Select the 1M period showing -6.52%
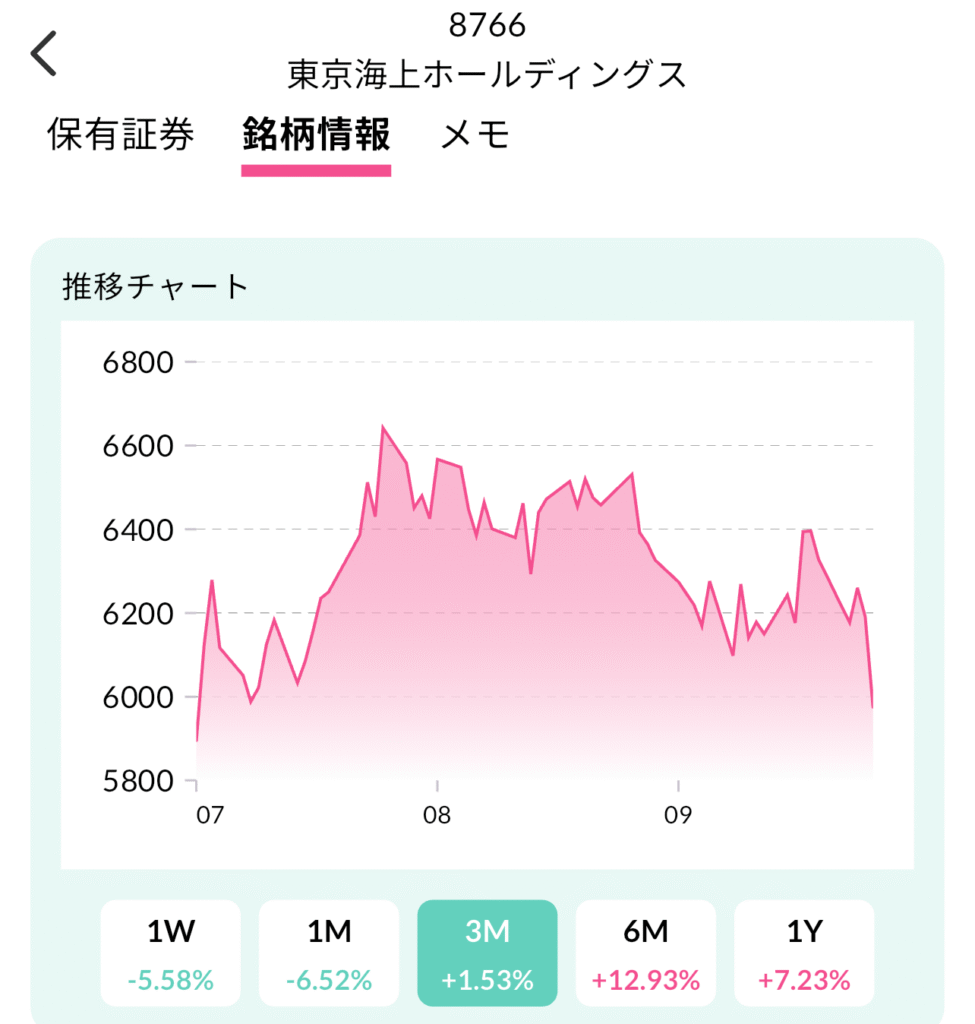Image resolution: width=975 pixels, height=1024 pixels. [x=329, y=951]
